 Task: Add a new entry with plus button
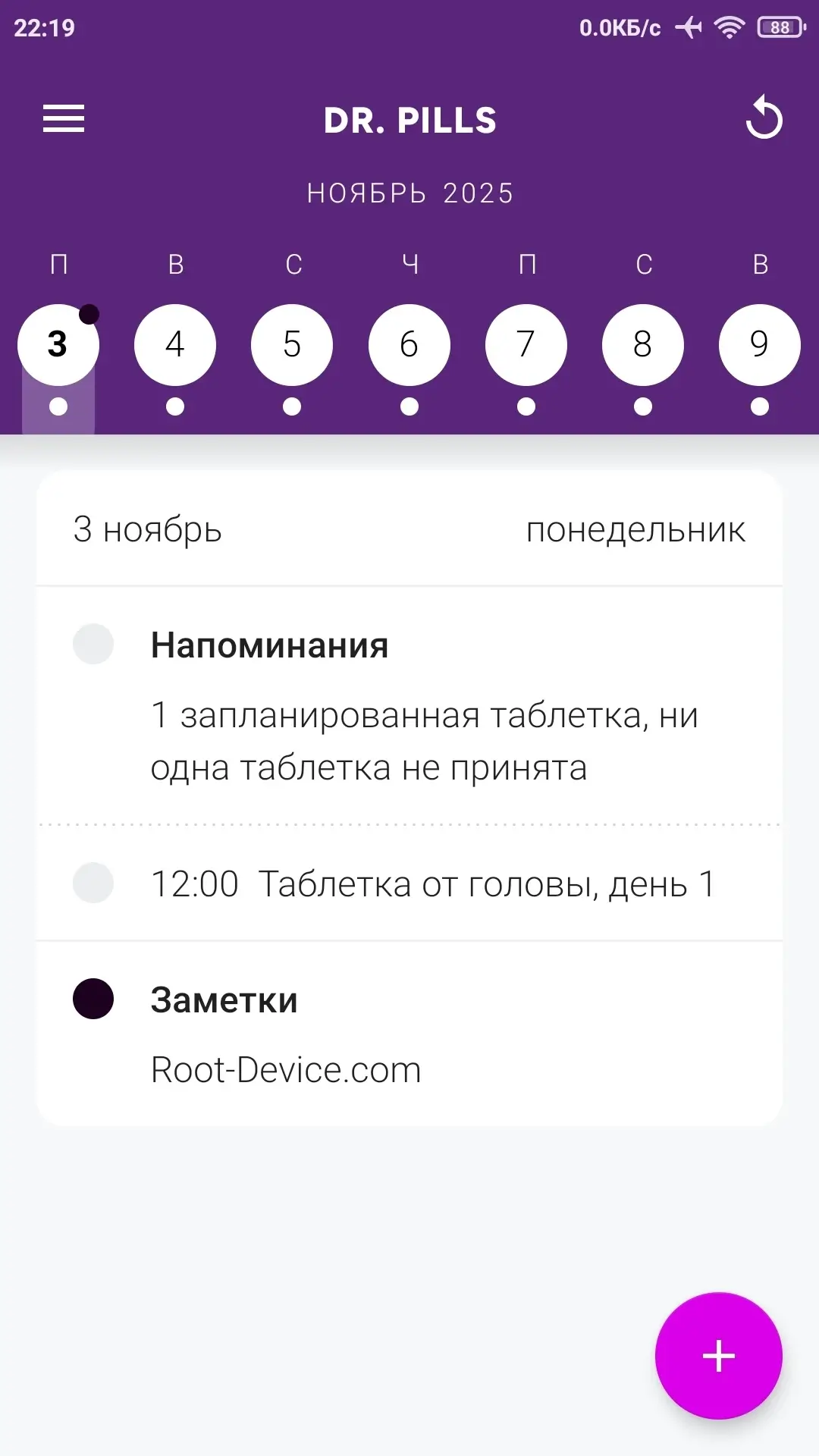click(718, 1356)
